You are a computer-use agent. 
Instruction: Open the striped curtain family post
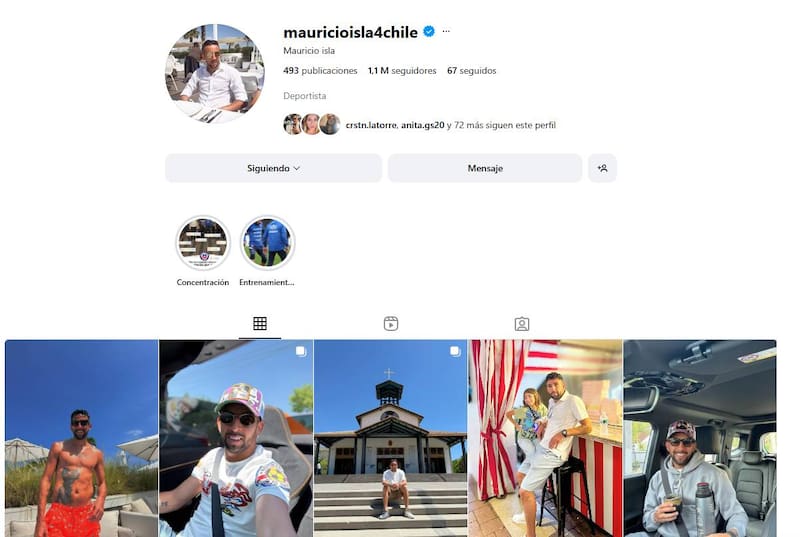coord(545,438)
